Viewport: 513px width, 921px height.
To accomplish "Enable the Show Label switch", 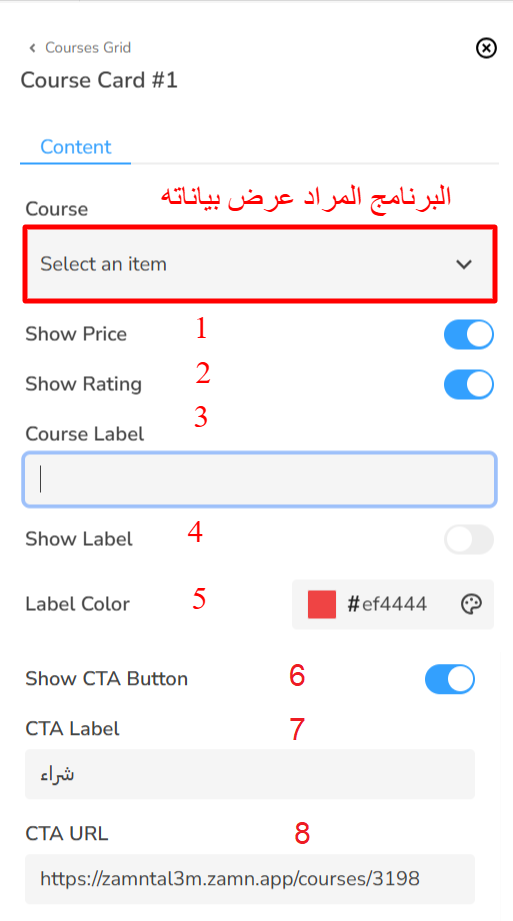I will click(468, 539).
